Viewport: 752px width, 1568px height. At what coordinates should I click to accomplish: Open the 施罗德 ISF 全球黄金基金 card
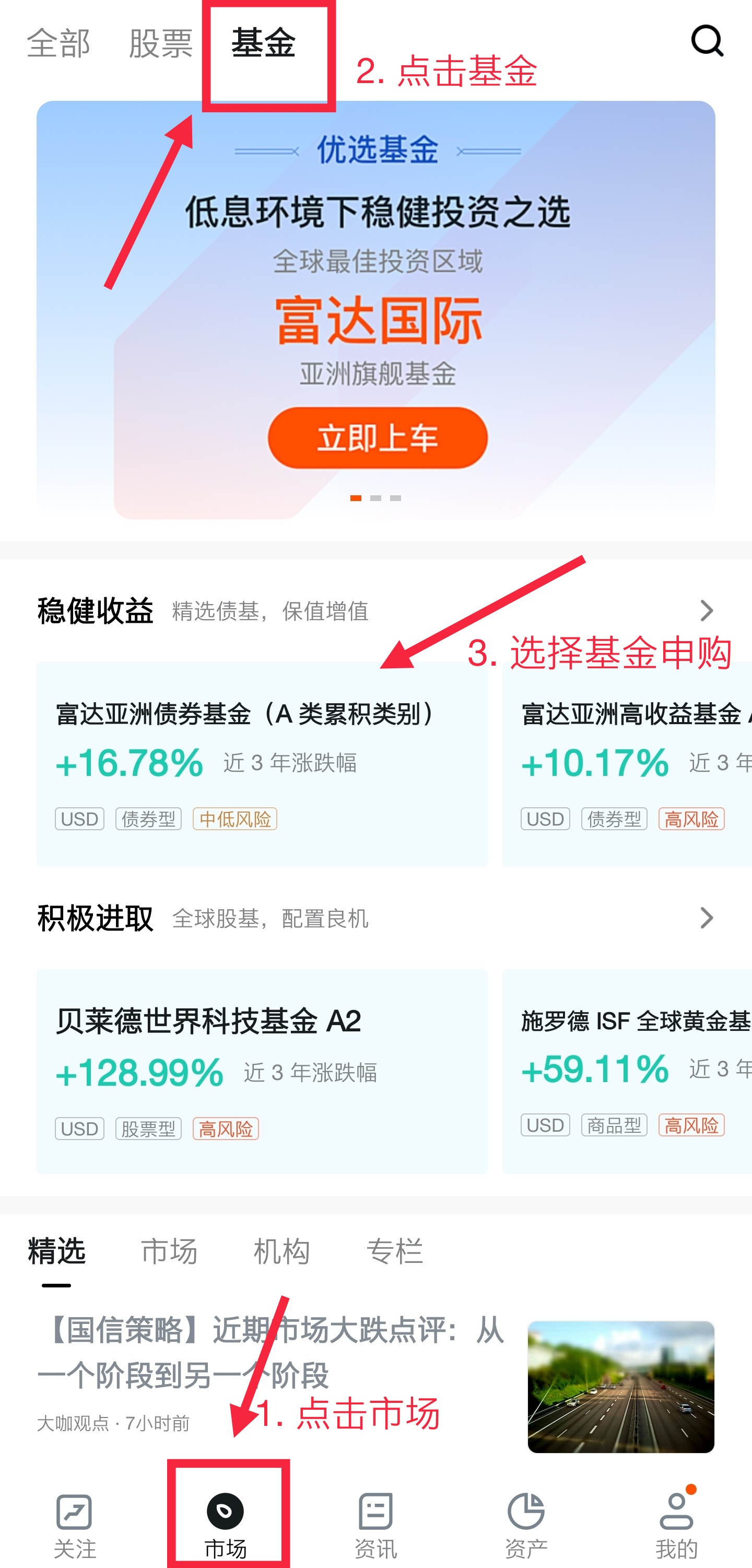(x=627, y=1071)
